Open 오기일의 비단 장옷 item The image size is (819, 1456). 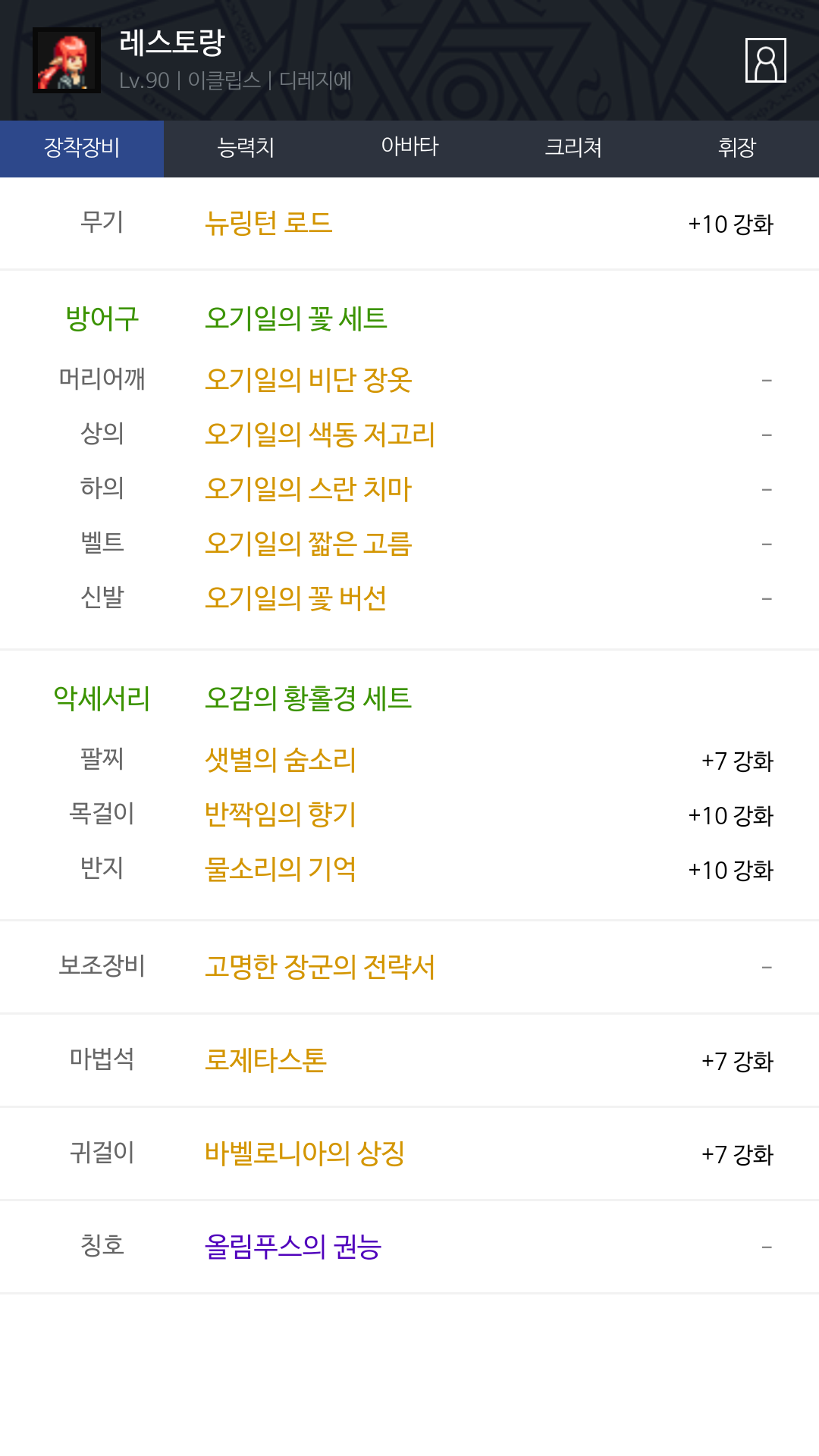coord(308,380)
